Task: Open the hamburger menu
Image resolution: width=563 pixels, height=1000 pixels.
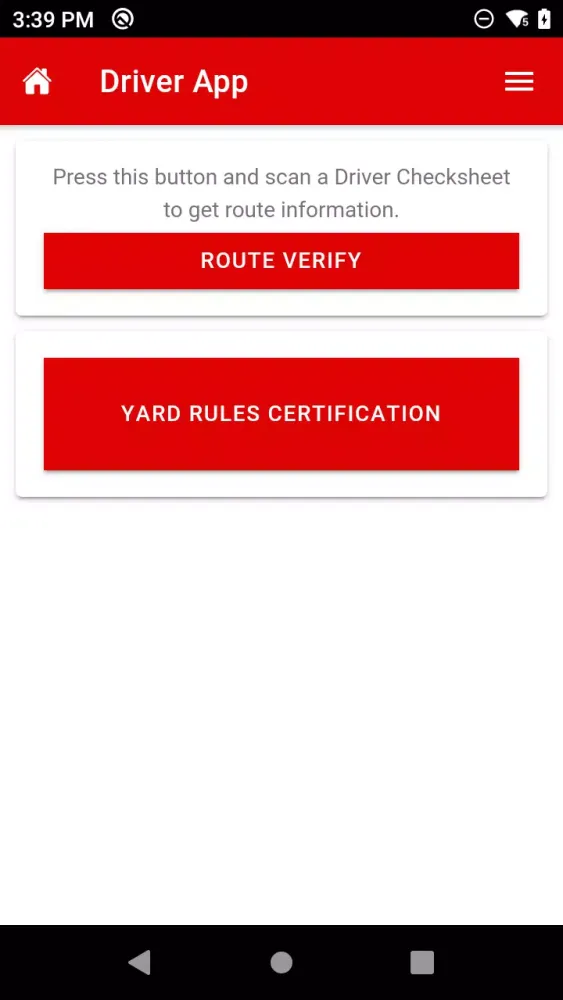Action: pyautogui.click(x=519, y=82)
